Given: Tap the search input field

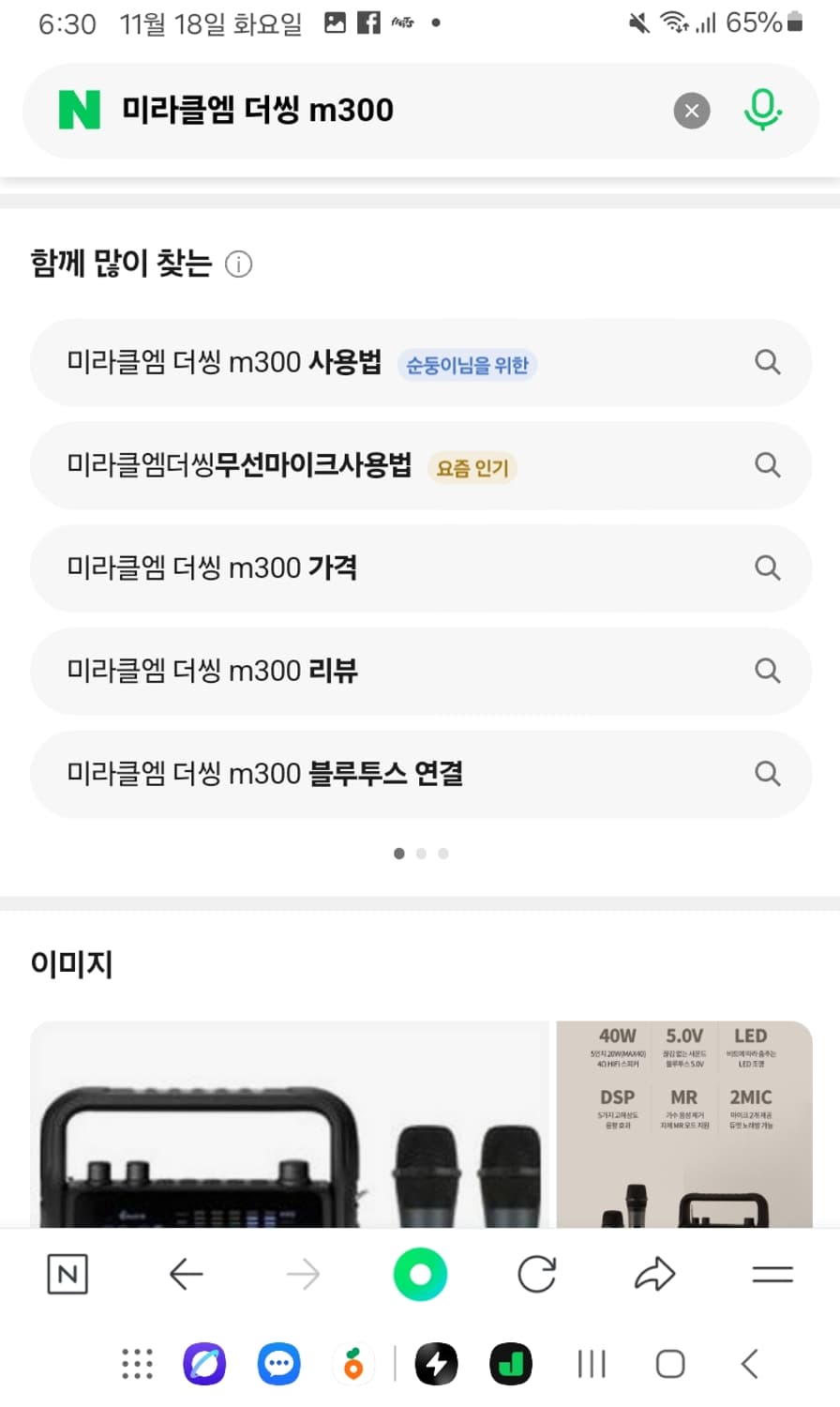Looking at the screenshot, I should coord(375,110).
